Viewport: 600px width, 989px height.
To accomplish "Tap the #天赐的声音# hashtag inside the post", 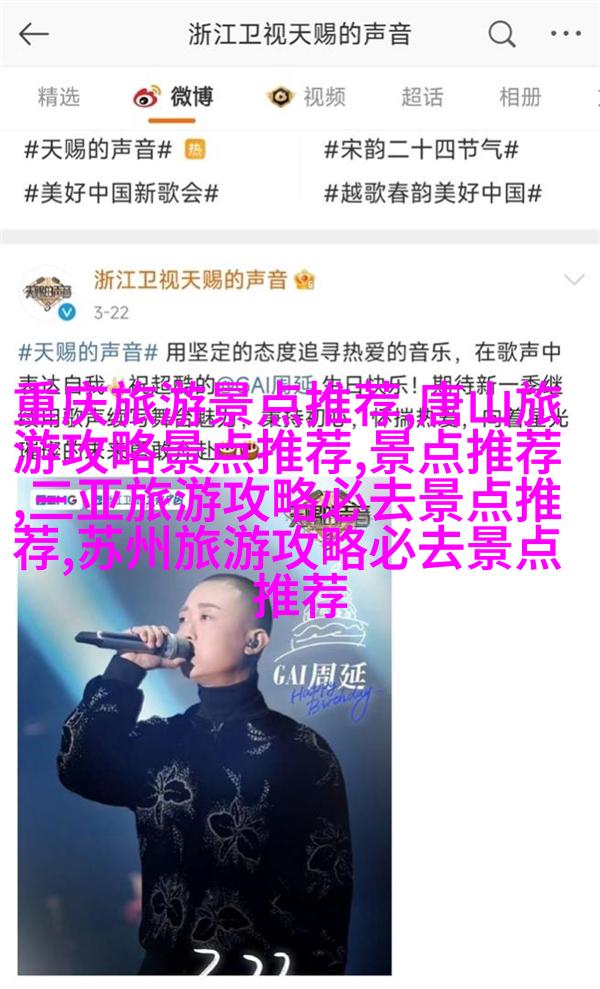I will point(88,351).
